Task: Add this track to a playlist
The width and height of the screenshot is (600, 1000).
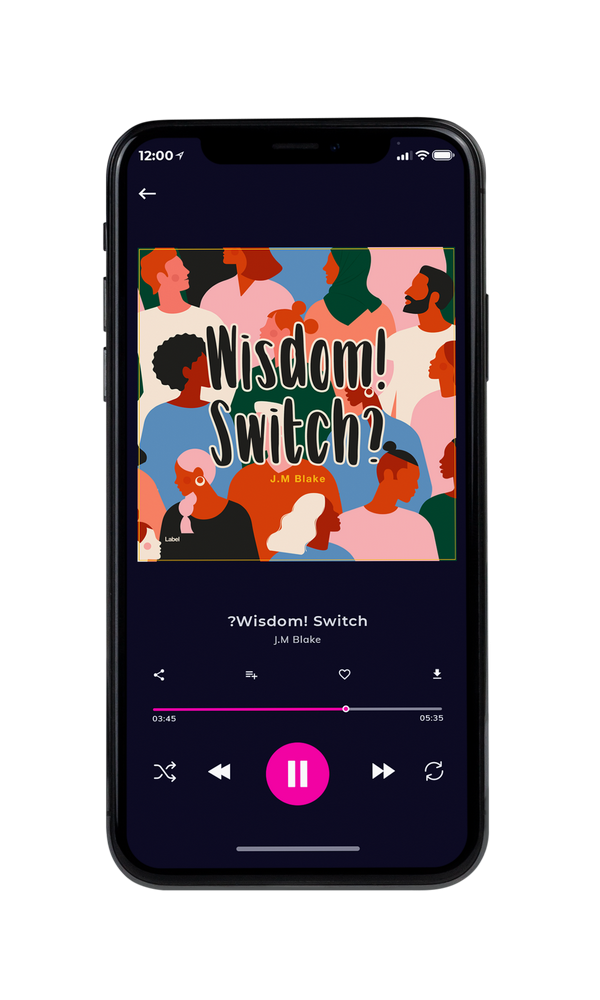Action: [251, 675]
